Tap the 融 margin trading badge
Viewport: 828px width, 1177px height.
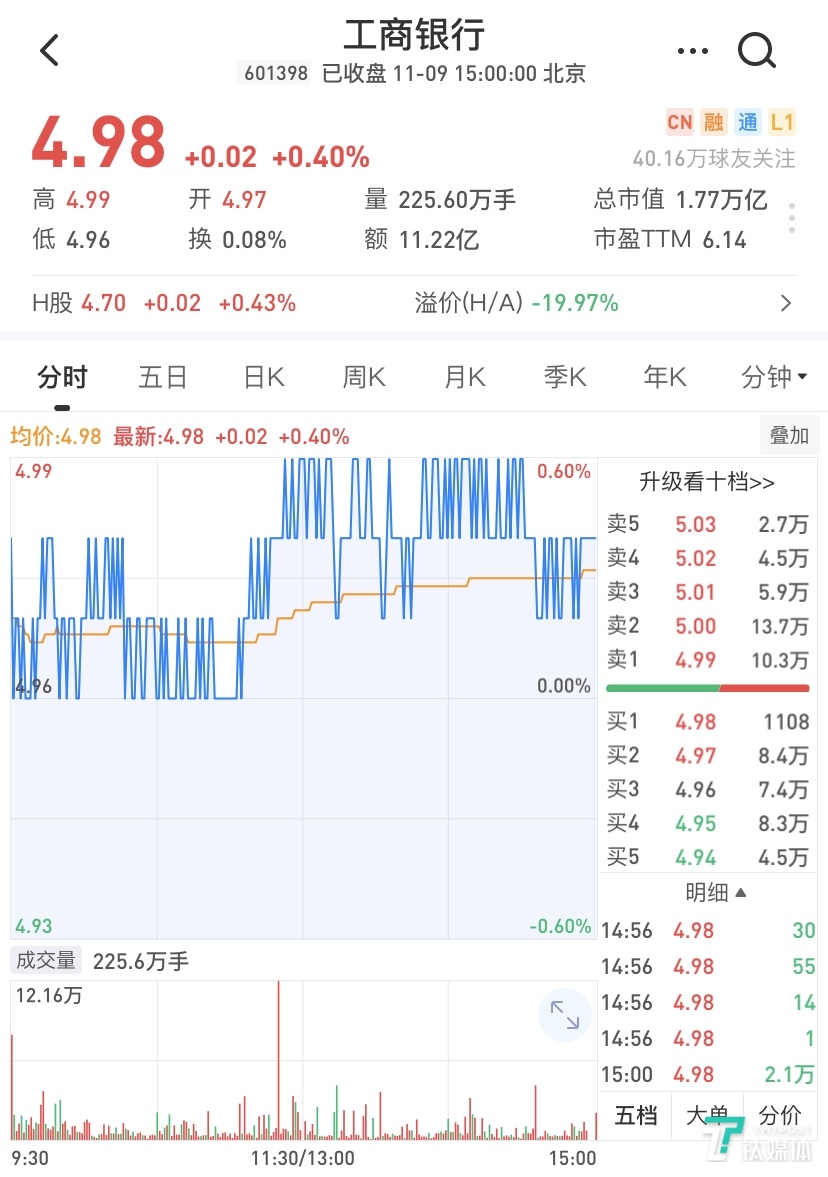coord(713,121)
